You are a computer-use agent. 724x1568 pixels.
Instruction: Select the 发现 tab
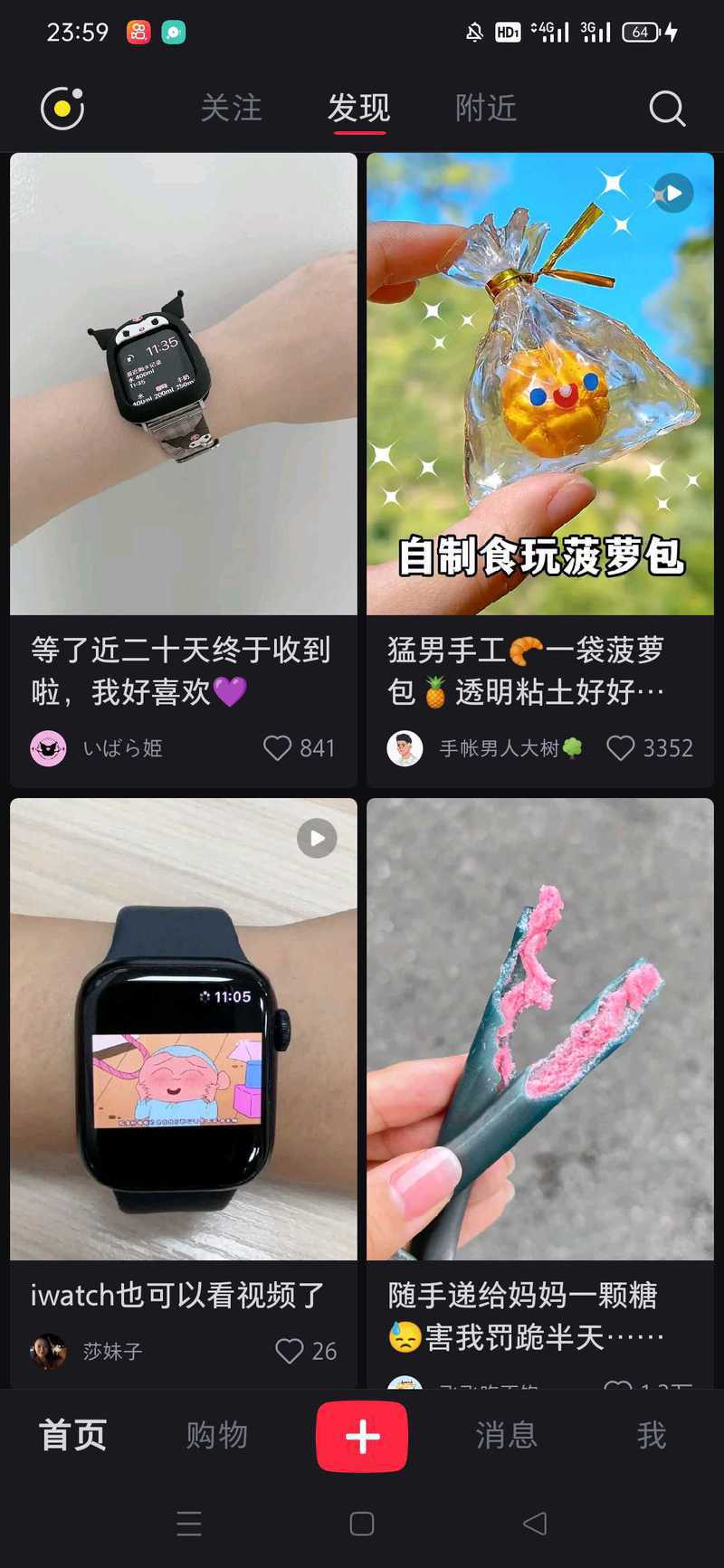pos(358,109)
